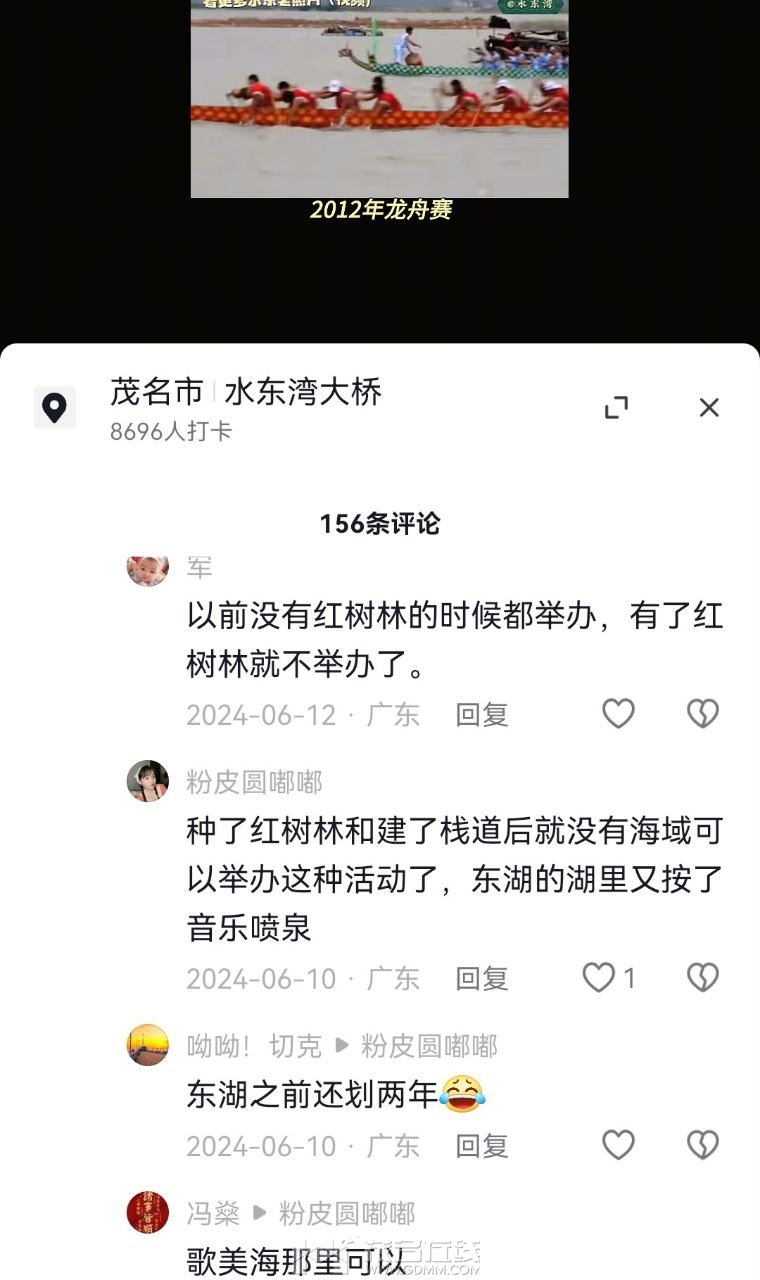Dislike the 东湖之前还划两年 reply
Viewport: 760px width, 1280px height.
coord(703,1145)
